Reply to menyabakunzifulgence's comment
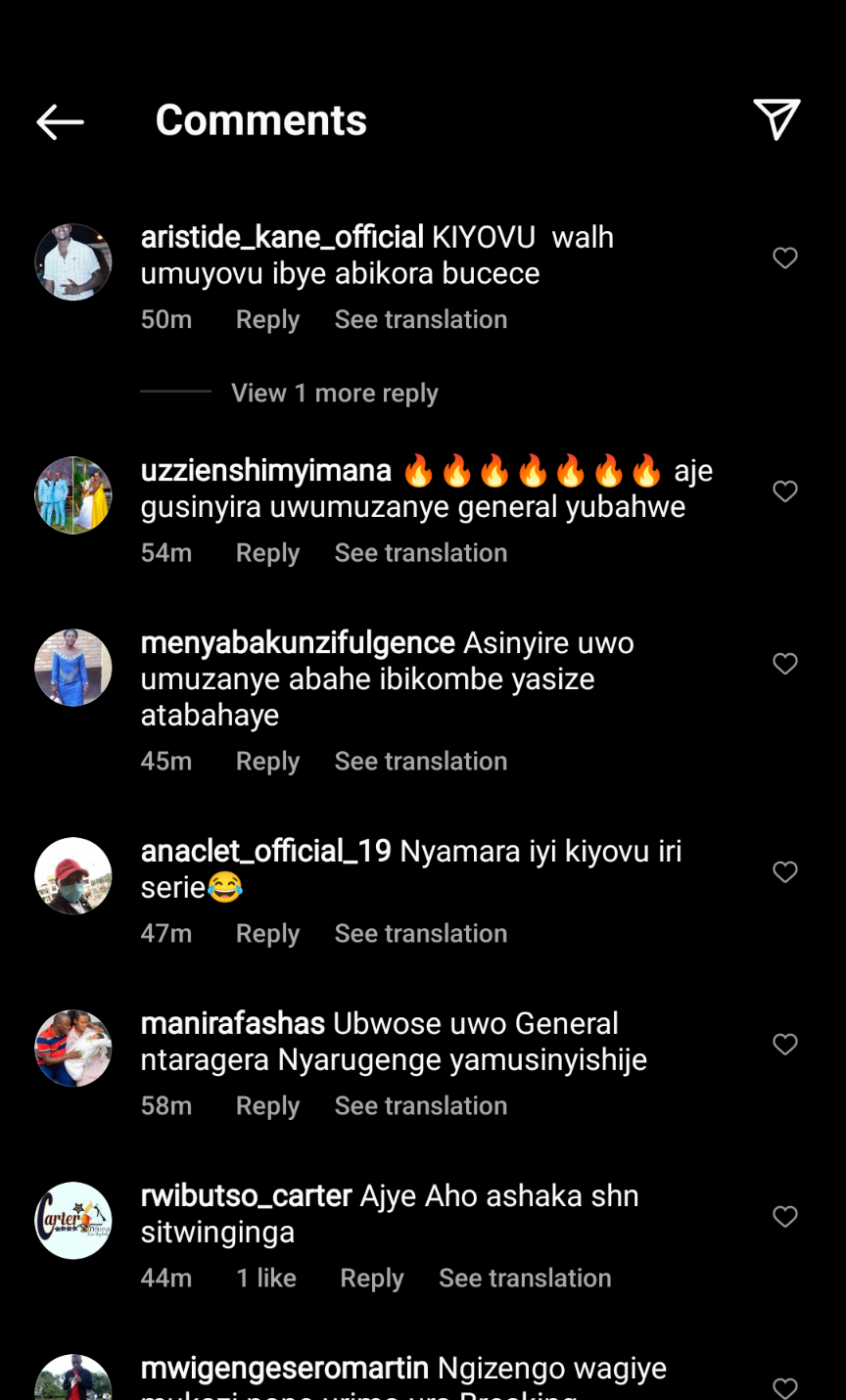The height and width of the screenshot is (1400, 846). (x=267, y=761)
